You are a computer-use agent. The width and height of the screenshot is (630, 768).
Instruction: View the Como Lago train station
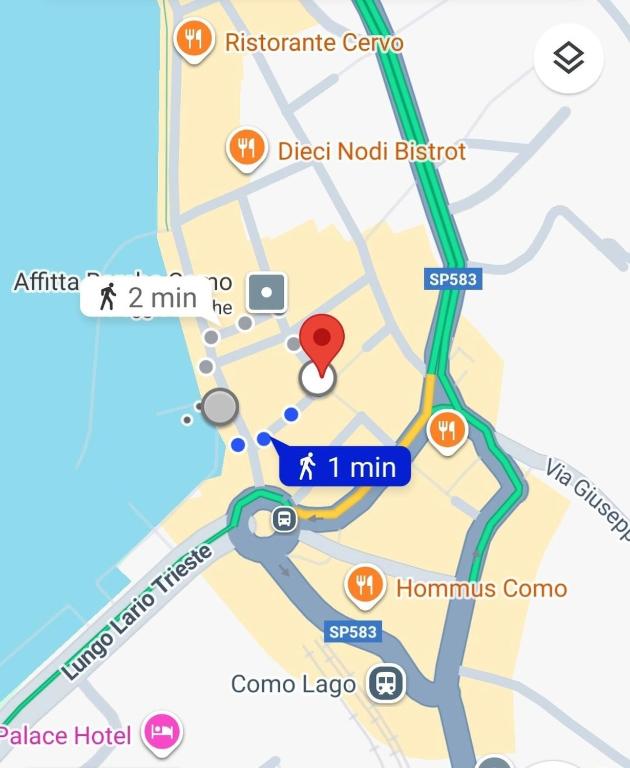tap(386, 684)
